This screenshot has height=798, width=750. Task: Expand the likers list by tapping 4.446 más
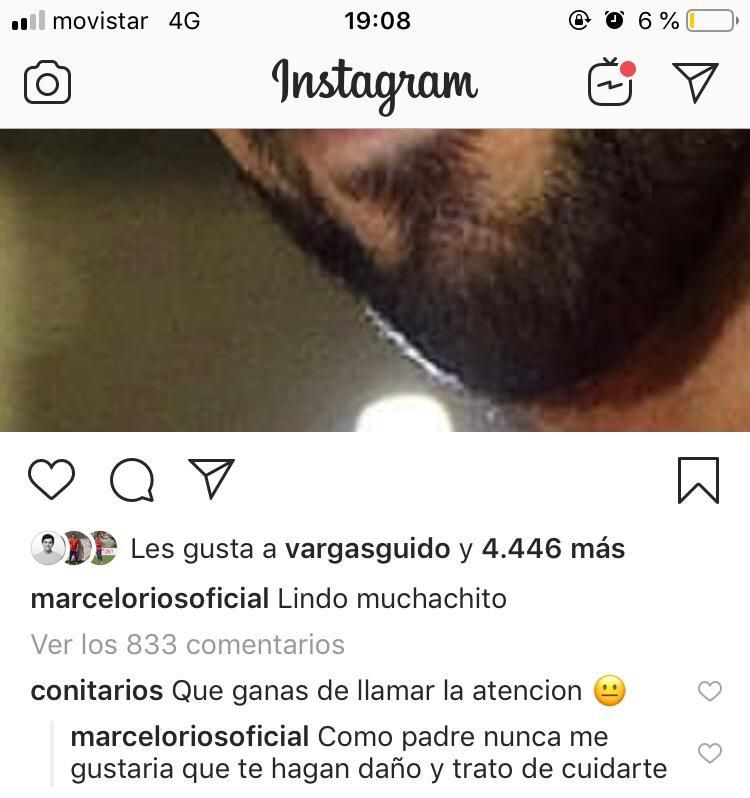[x=554, y=548]
